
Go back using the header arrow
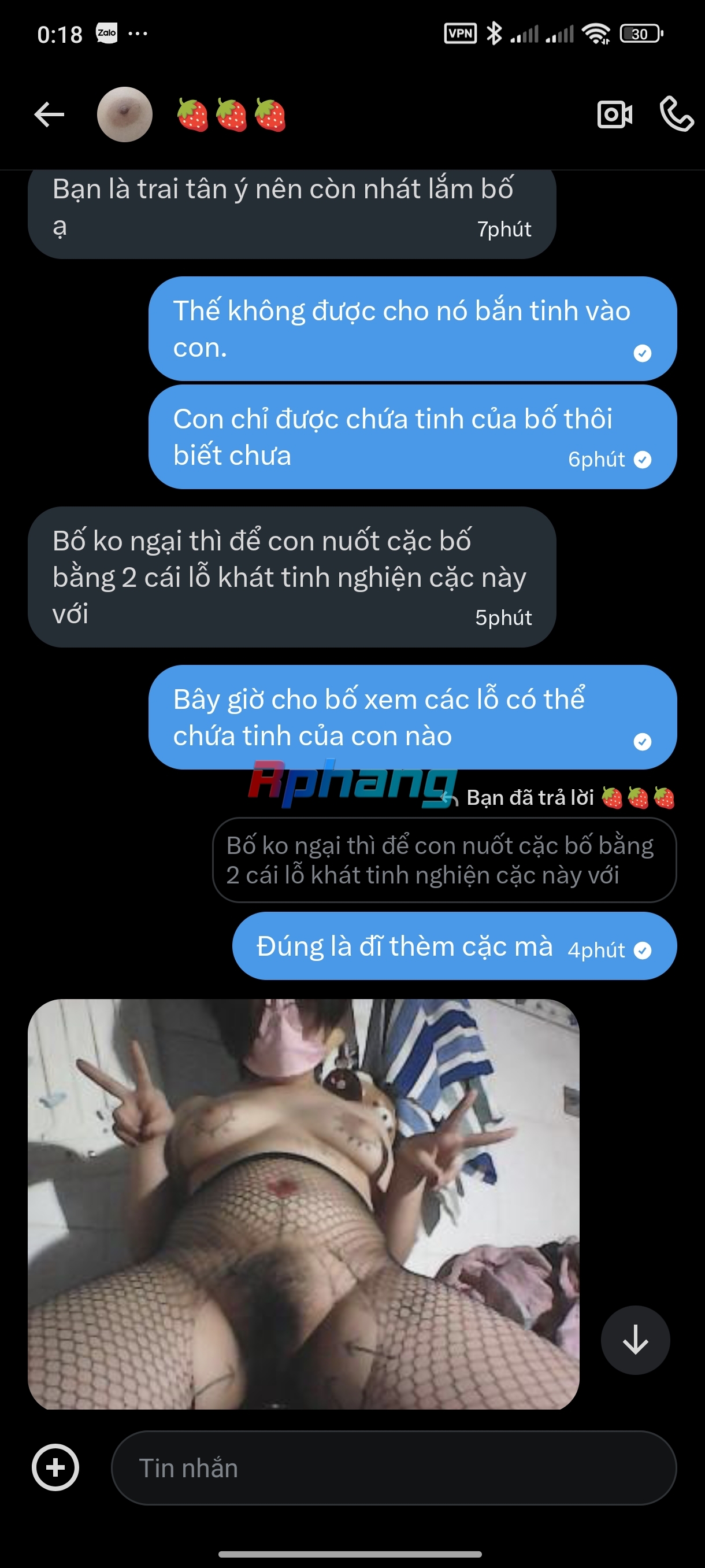pyautogui.click(x=49, y=114)
